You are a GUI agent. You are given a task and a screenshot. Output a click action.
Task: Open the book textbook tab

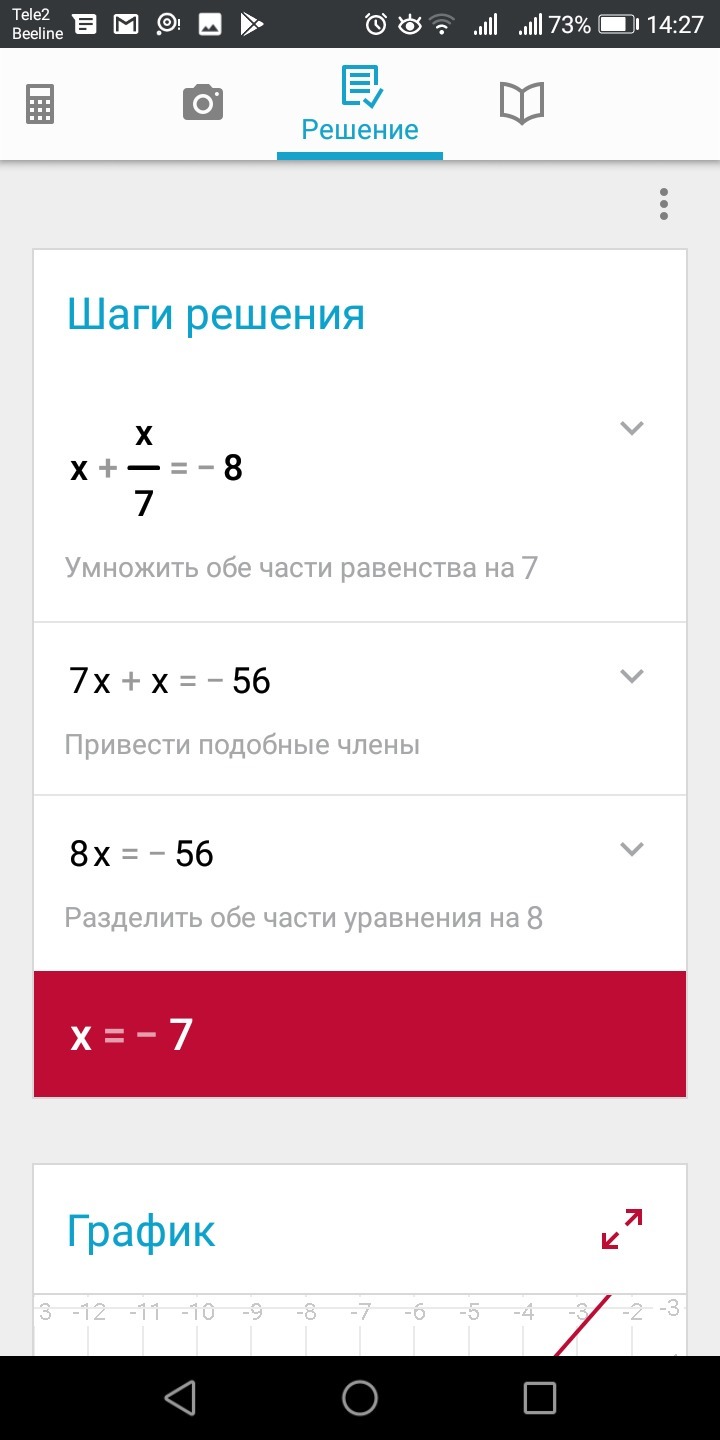pos(521,103)
